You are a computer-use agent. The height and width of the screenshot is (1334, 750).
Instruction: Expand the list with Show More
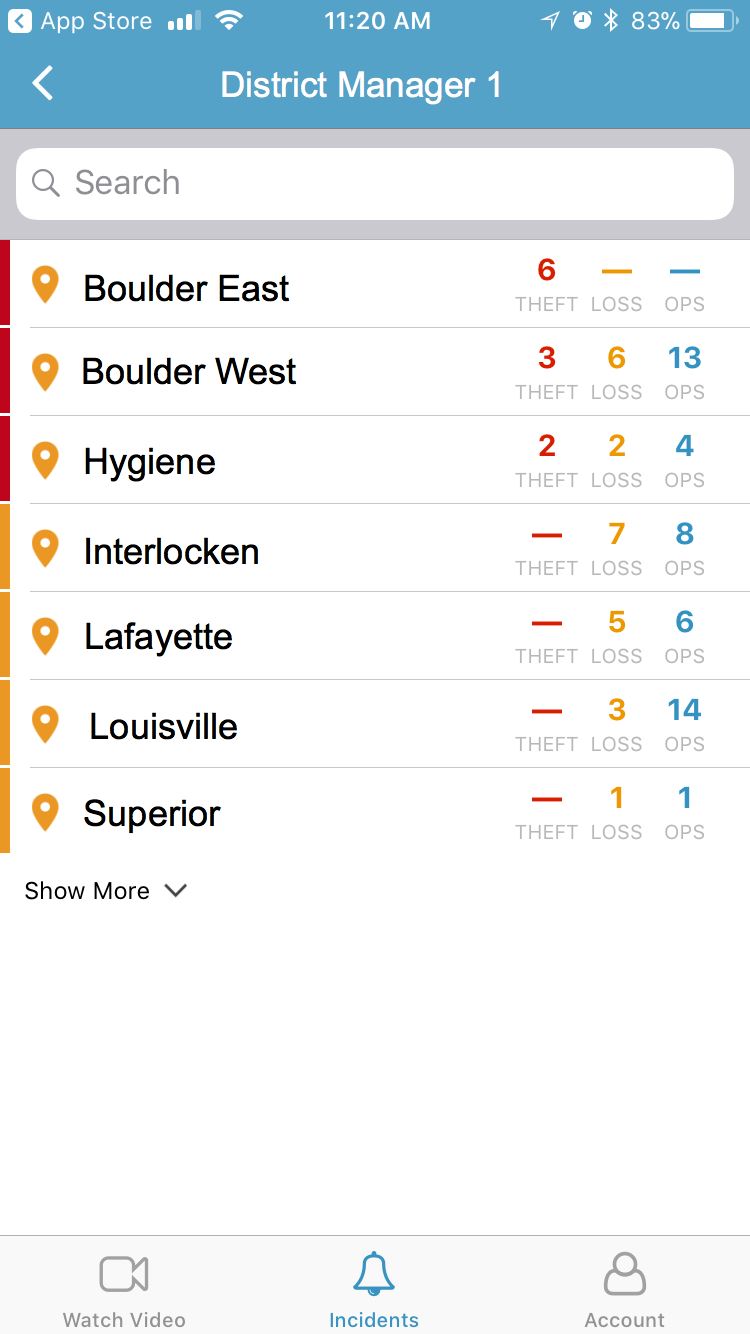click(x=105, y=891)
